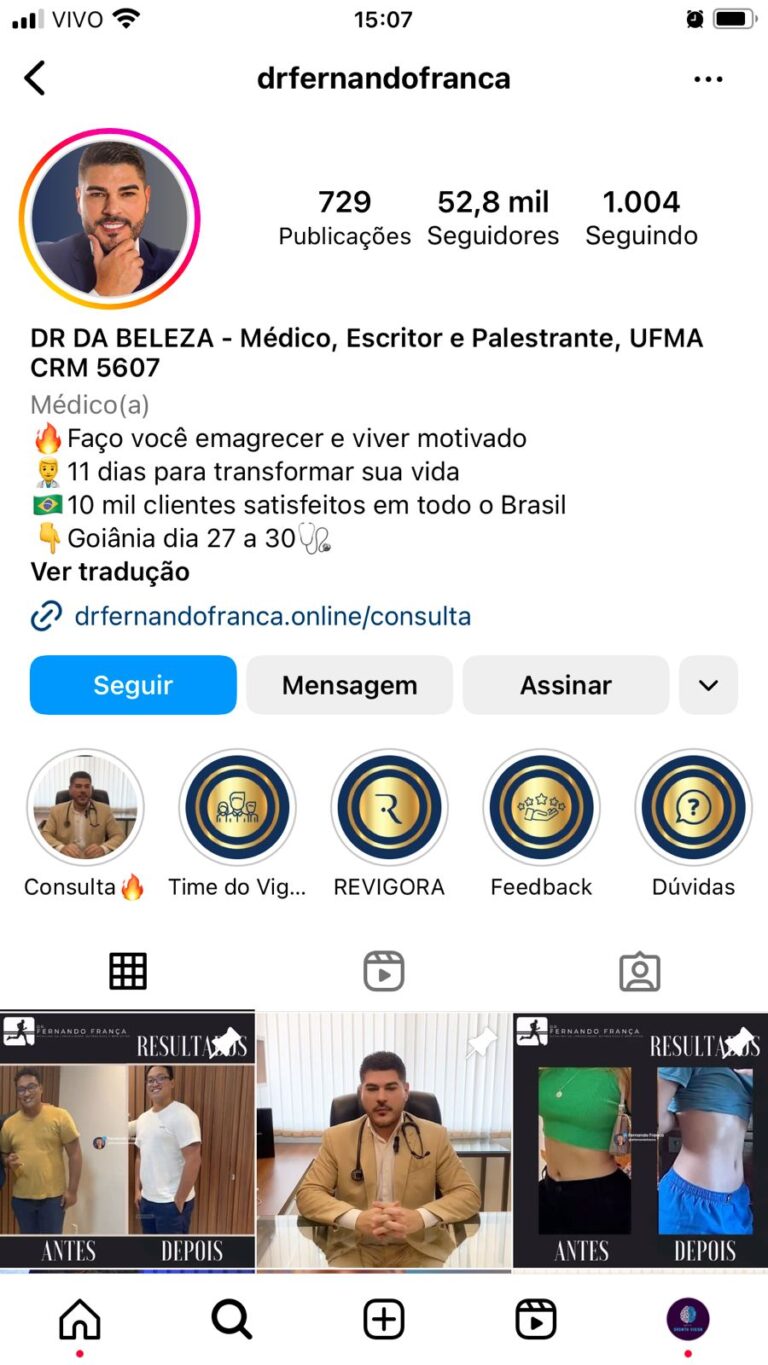Screen dimensions: 768x1365
Task: Go to the Instagram home feed
Action: [x=80, y=1320]
